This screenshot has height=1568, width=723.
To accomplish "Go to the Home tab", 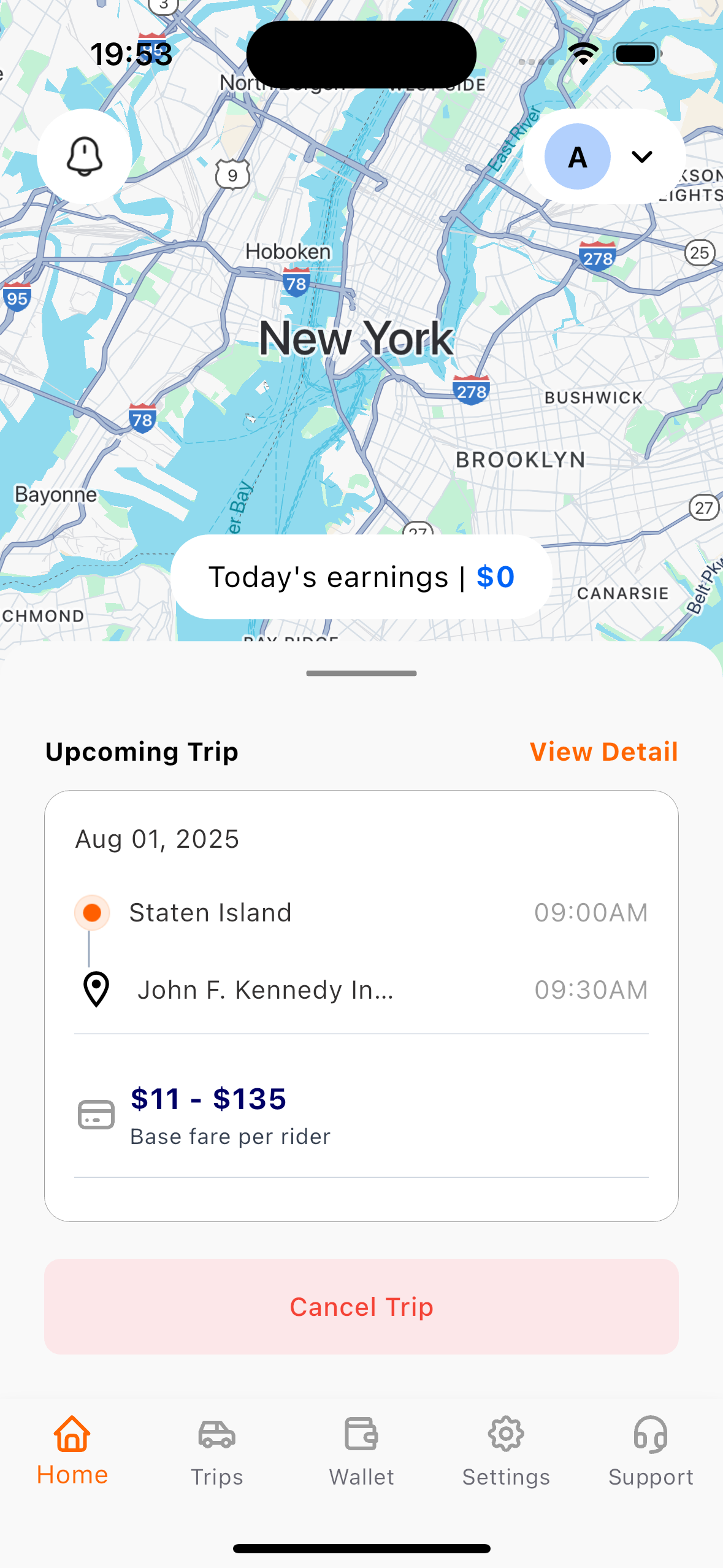I will coord(72,1451).
